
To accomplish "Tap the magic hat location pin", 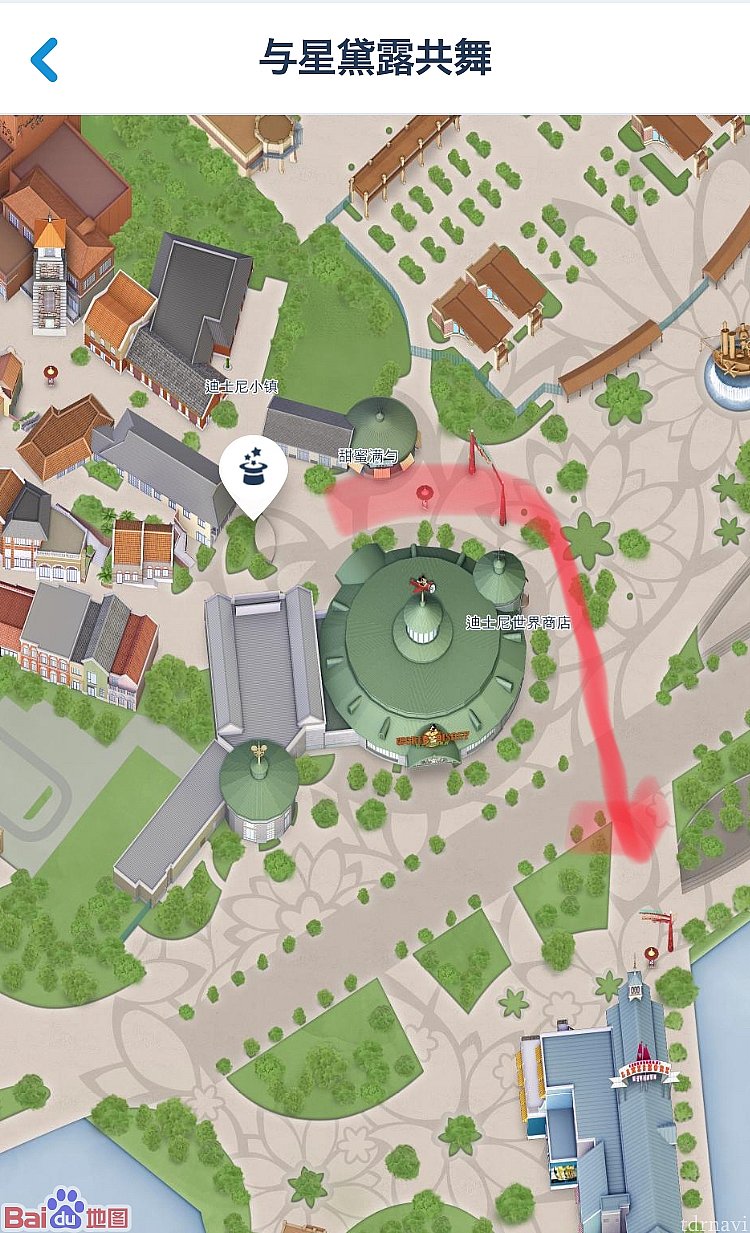I will (x=253, y=469).
